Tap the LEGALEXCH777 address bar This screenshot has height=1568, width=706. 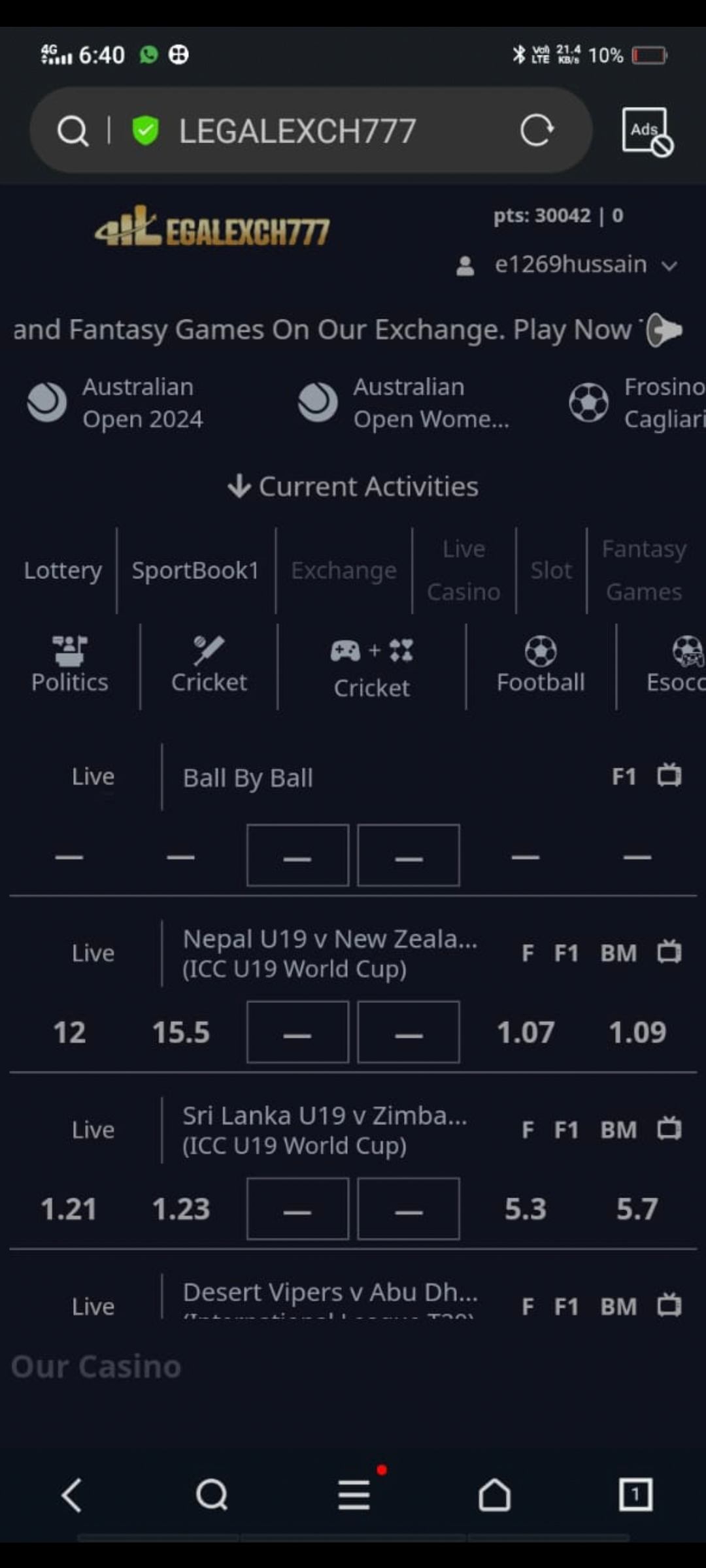pos(297,131)
